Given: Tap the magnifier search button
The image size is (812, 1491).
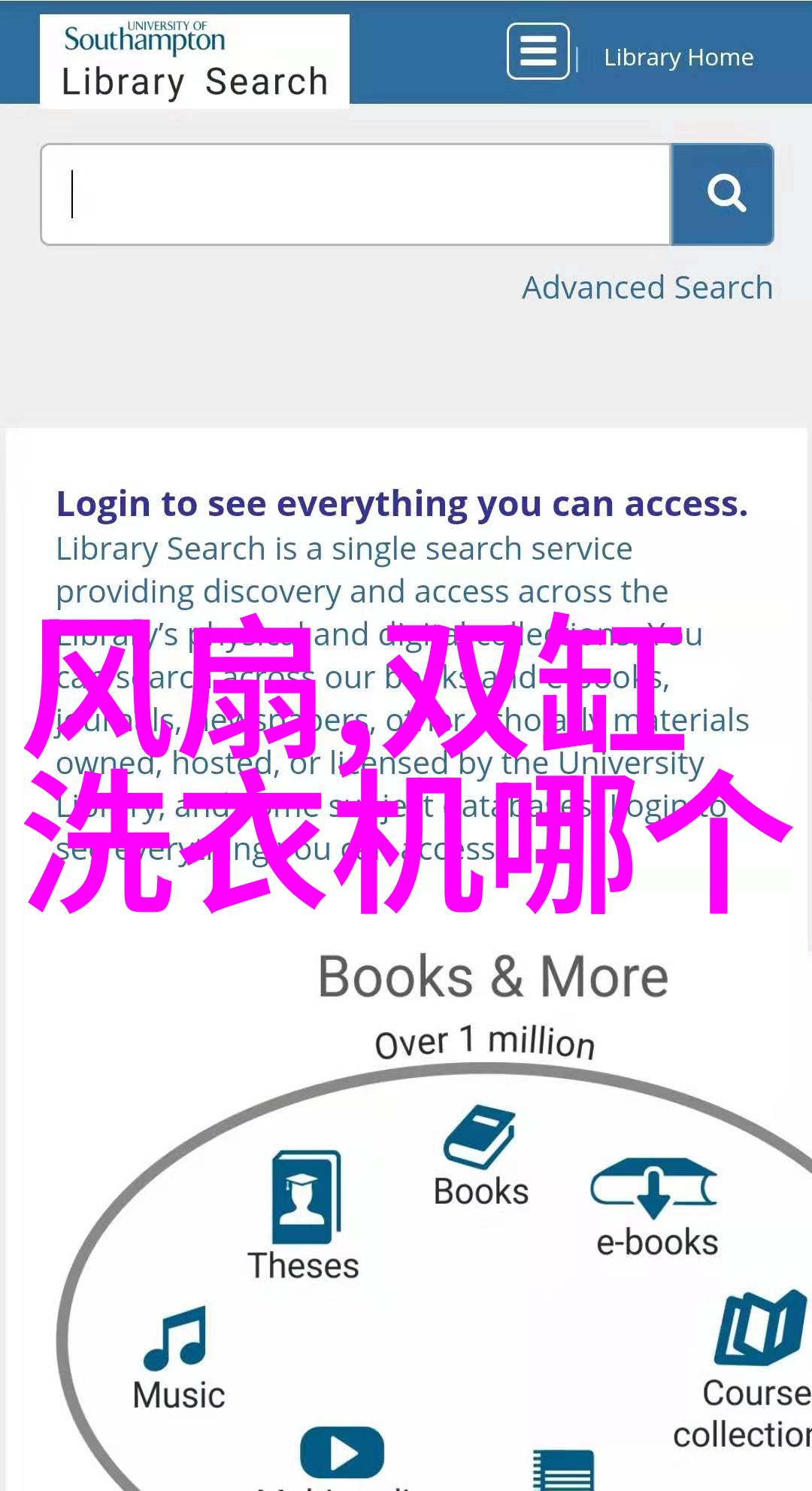Looking at the screenshot, I should (723, 195).
